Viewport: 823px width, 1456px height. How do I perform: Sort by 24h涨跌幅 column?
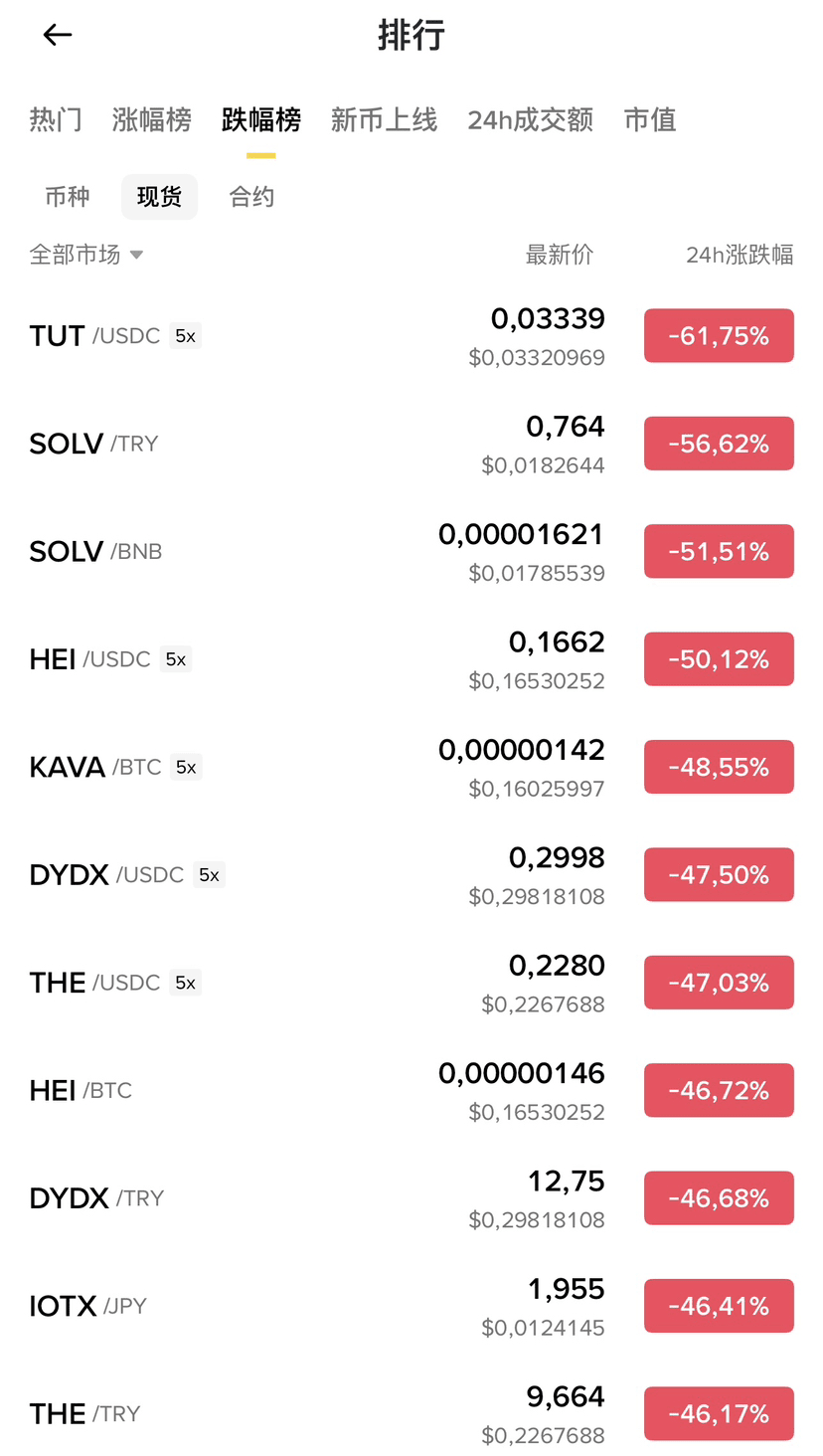click(739, 255)
